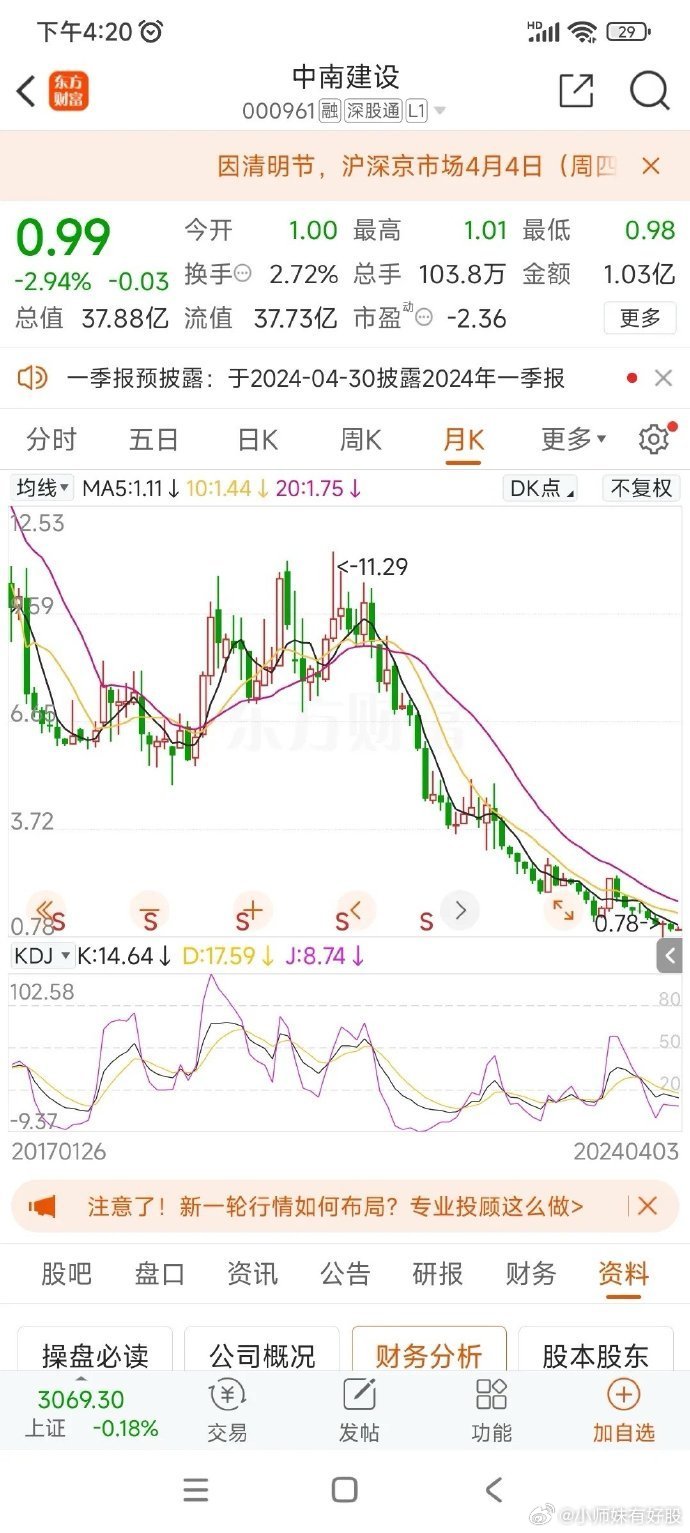Screen dimensions: 690x1533
Task: Go back with the top-left arrow
Action: point(26,91)
